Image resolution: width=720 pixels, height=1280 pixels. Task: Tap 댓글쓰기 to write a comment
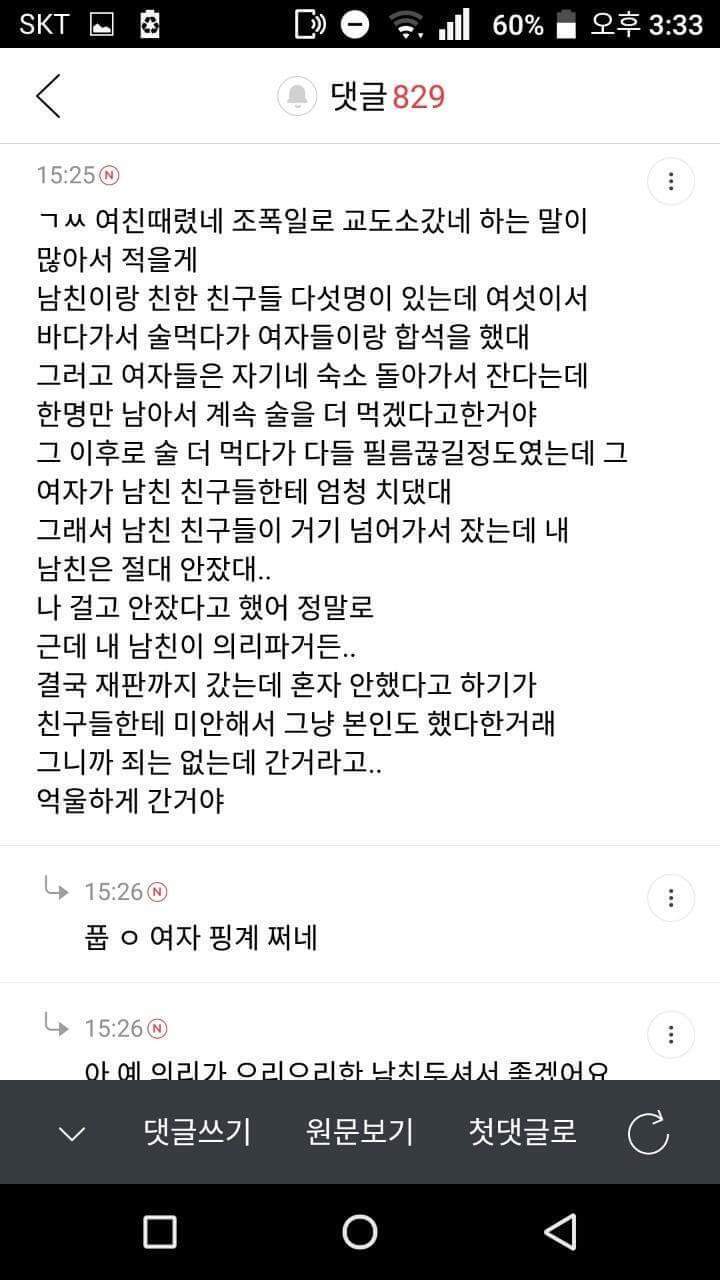point(196,1132)
